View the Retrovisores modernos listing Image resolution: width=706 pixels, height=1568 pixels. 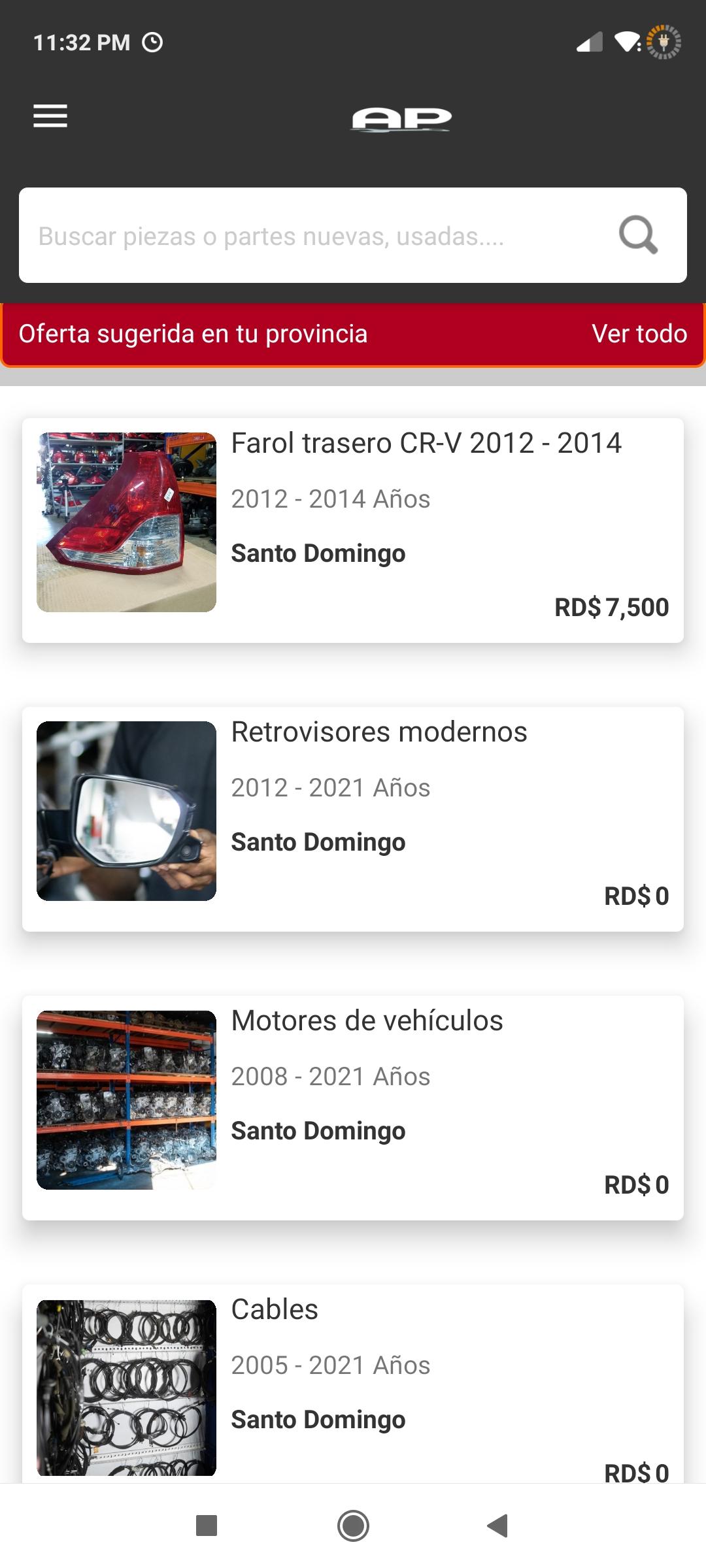click(x=353, y=819)
